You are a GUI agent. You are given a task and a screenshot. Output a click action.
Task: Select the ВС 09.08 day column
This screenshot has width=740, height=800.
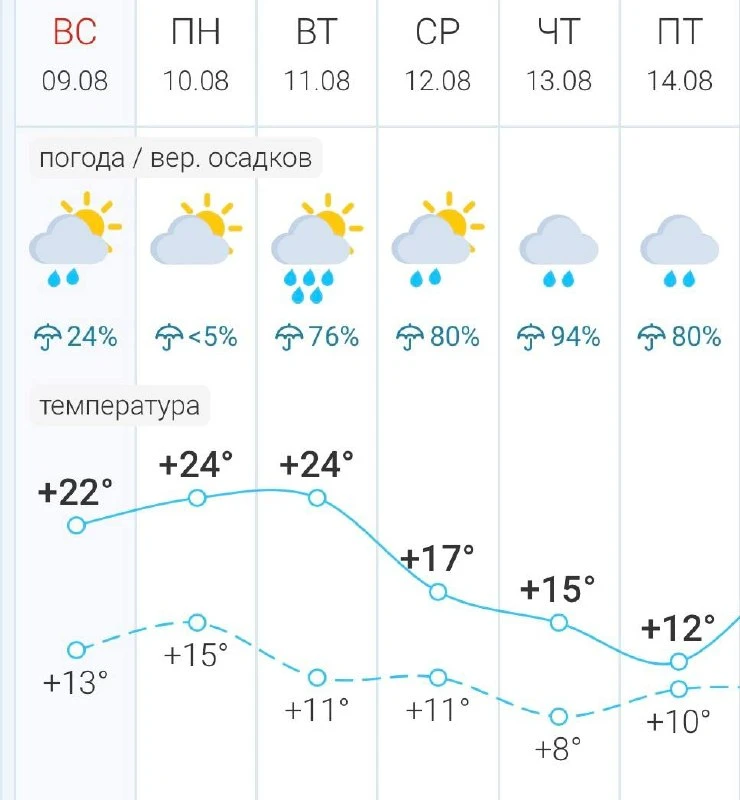[76, 61]
